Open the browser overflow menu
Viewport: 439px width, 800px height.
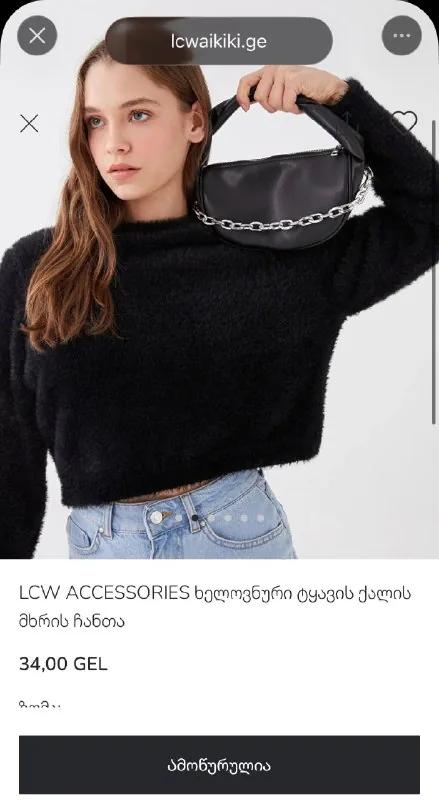(x=402, y=36)
